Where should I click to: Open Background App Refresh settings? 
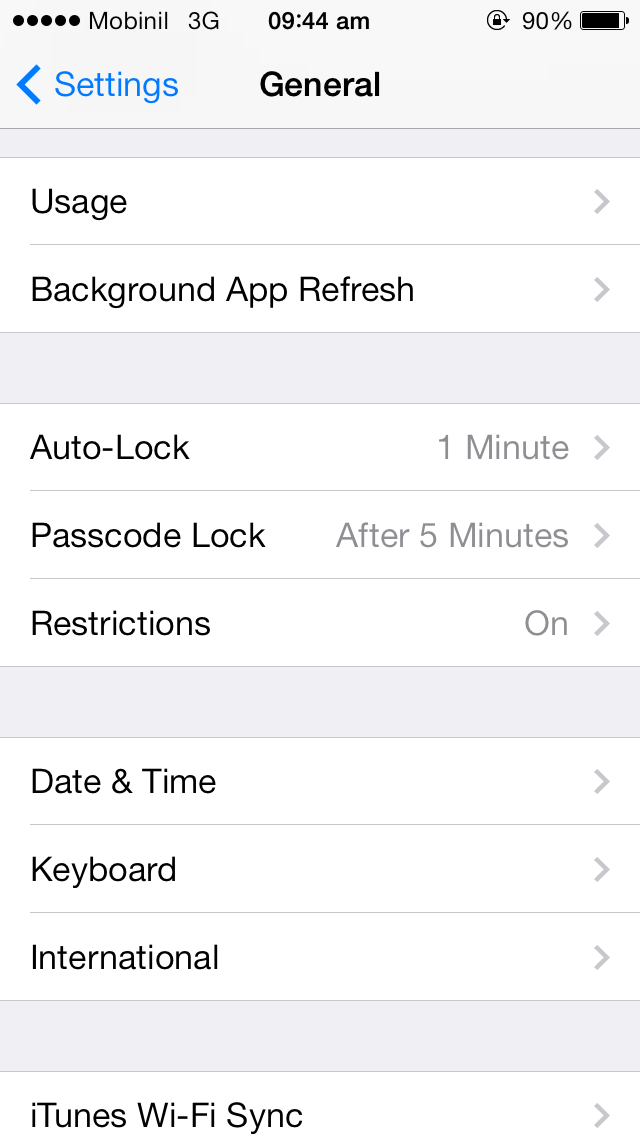(x=320, y=289)
